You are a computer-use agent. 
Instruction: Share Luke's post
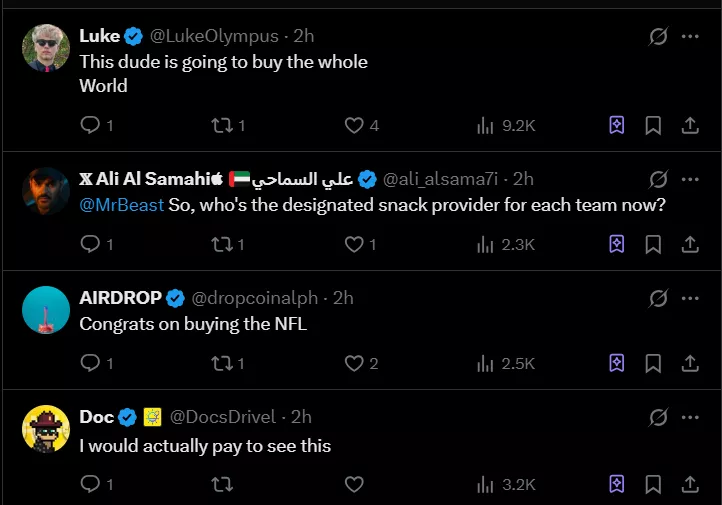click(x=690, y=126)
